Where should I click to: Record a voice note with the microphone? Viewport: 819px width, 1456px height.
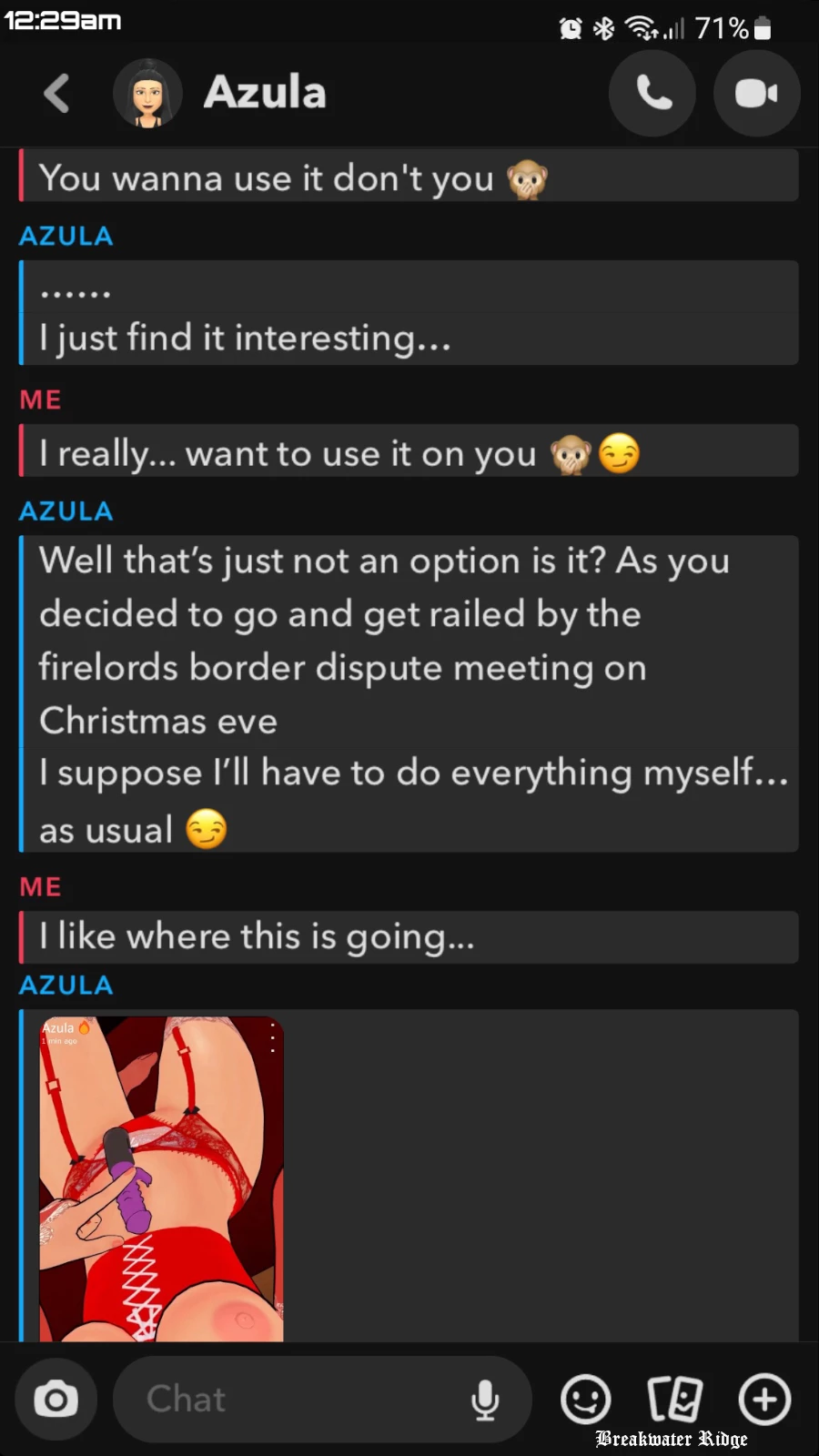[485, 1400]
